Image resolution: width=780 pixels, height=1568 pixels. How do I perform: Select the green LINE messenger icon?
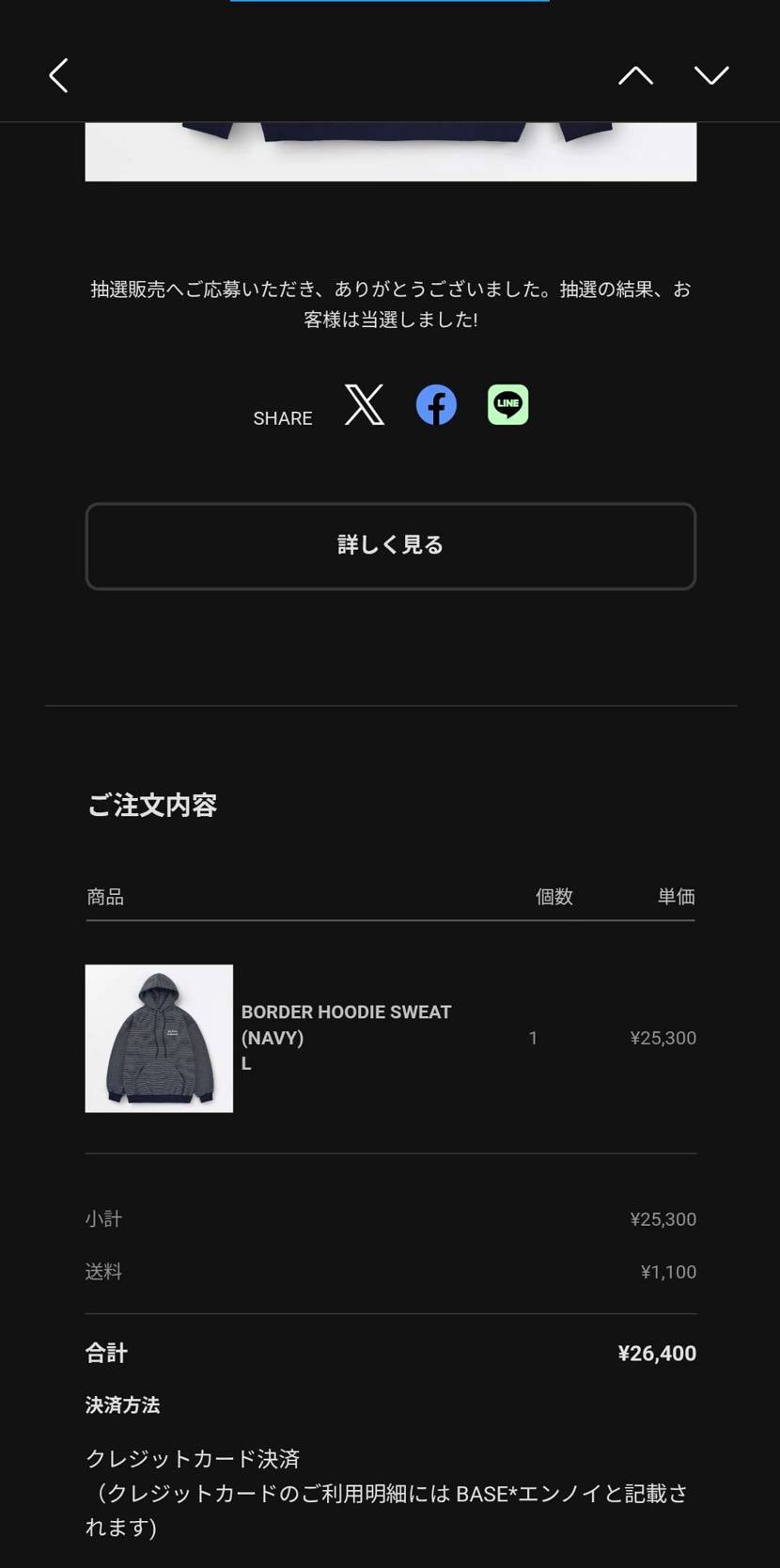tap(507, 405)
